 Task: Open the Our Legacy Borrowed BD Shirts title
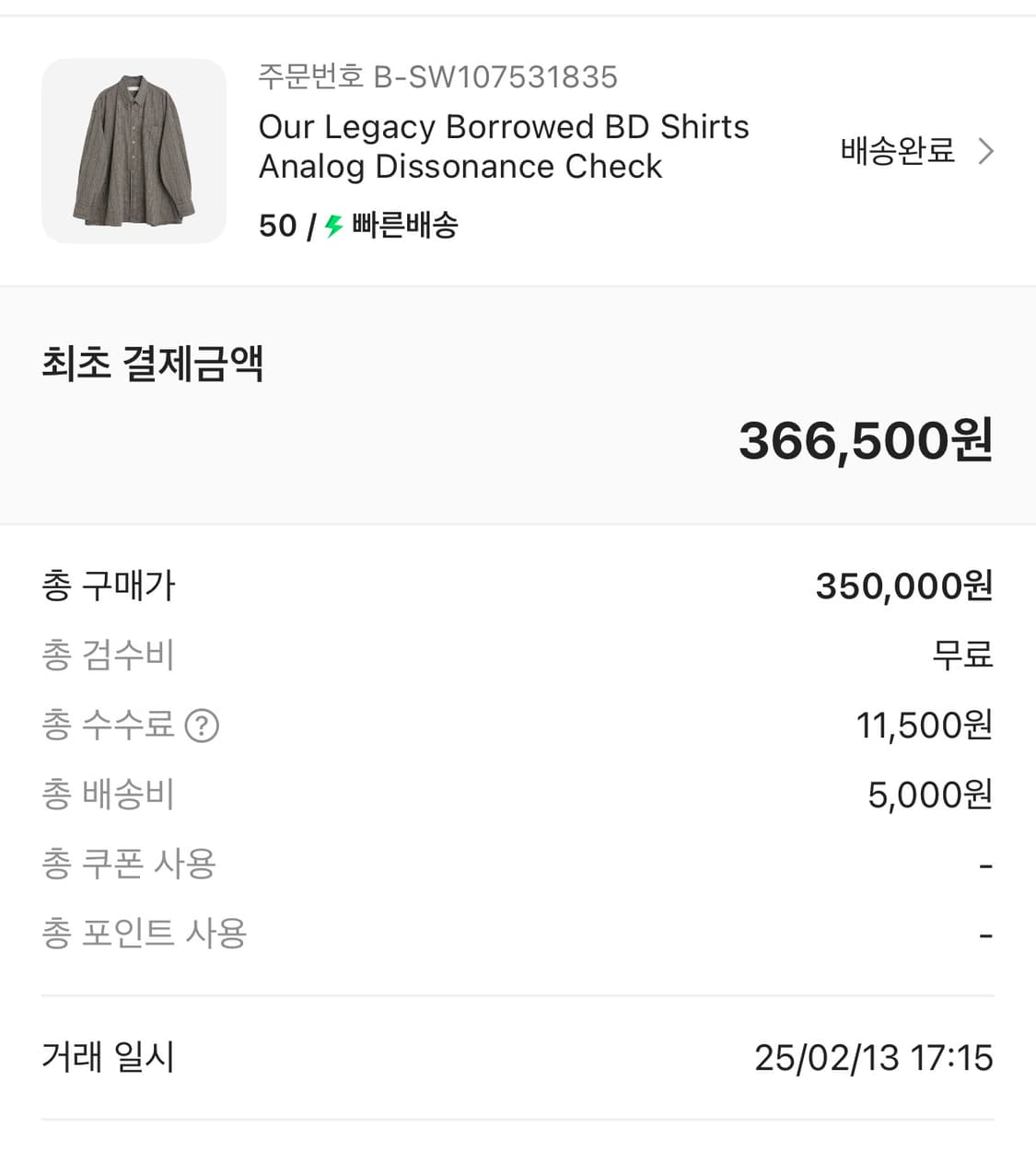[x=504, y=146]
